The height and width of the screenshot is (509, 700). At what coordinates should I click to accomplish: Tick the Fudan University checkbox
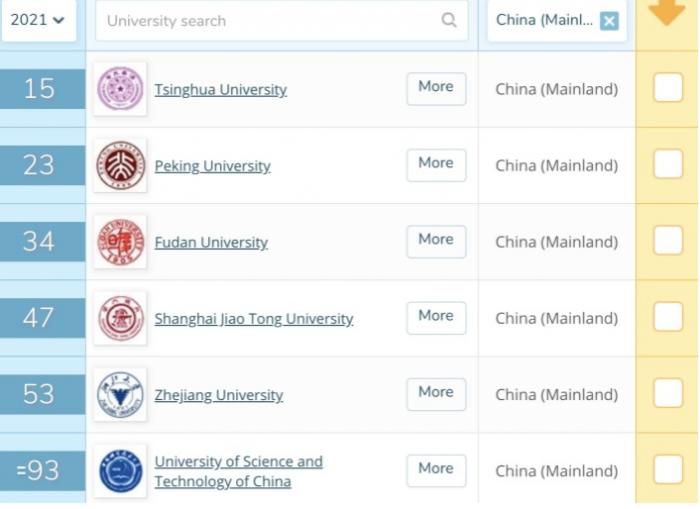[668, 241]
